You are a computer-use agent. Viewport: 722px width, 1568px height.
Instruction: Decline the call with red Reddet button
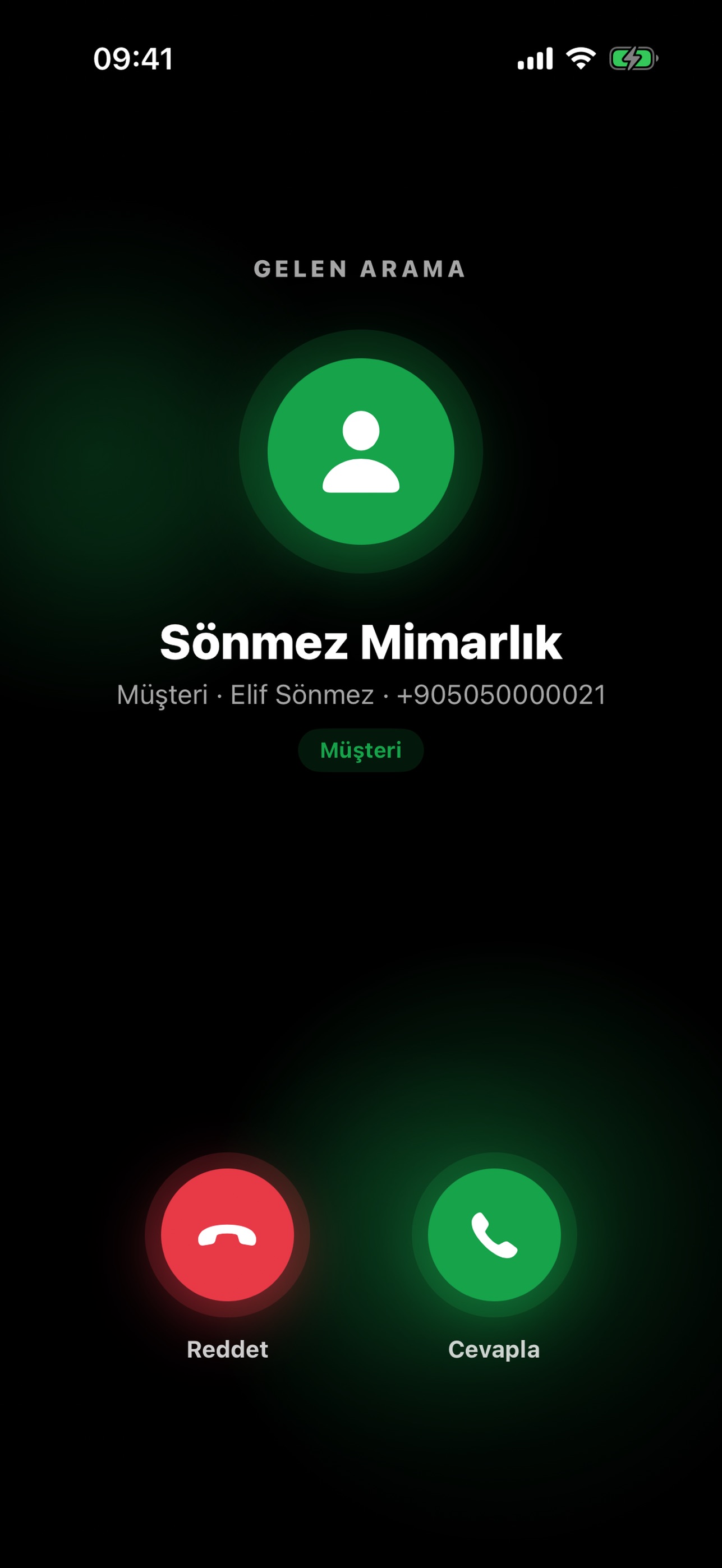pyautogui.click(x=227, y=1234)
